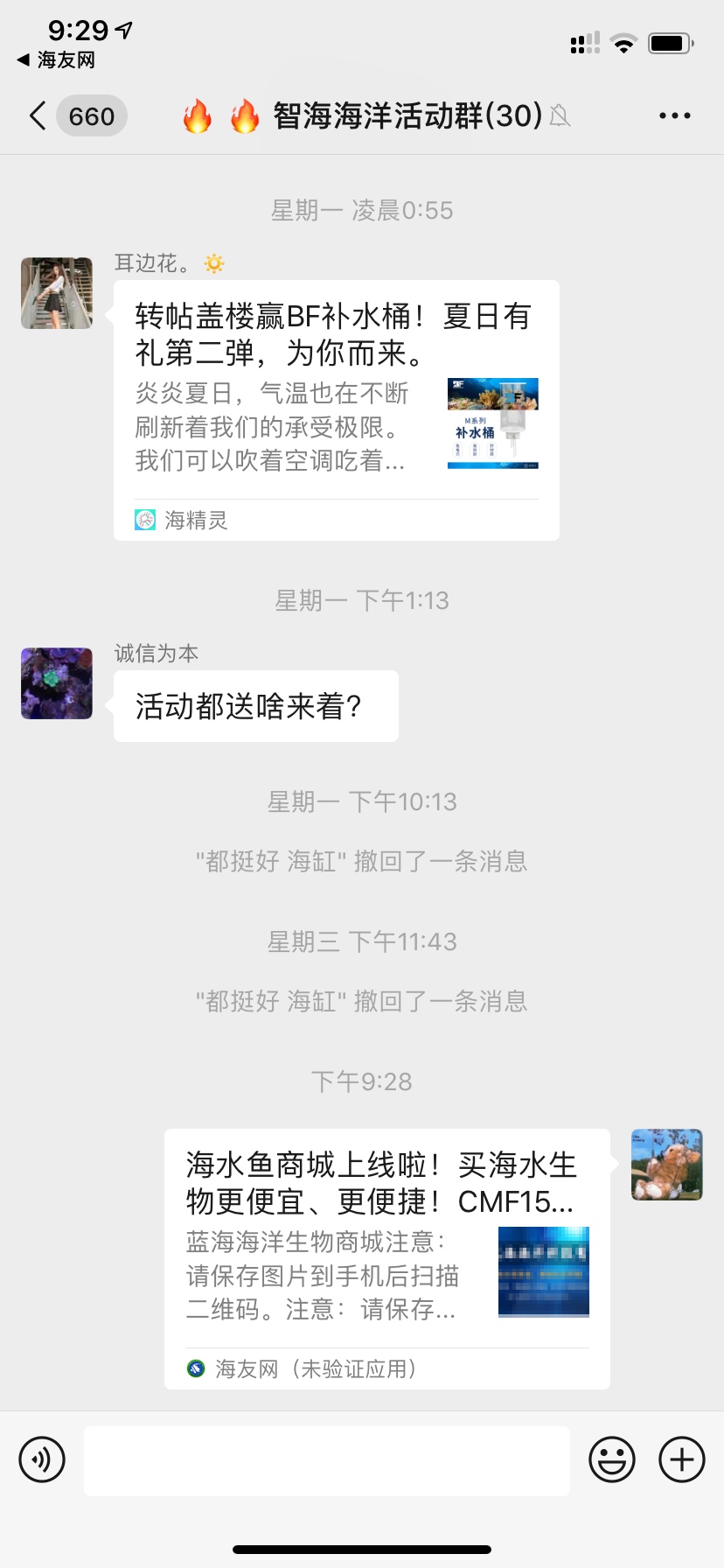
Task: Open the emoji sticker panel
Action: [611, 1459]
